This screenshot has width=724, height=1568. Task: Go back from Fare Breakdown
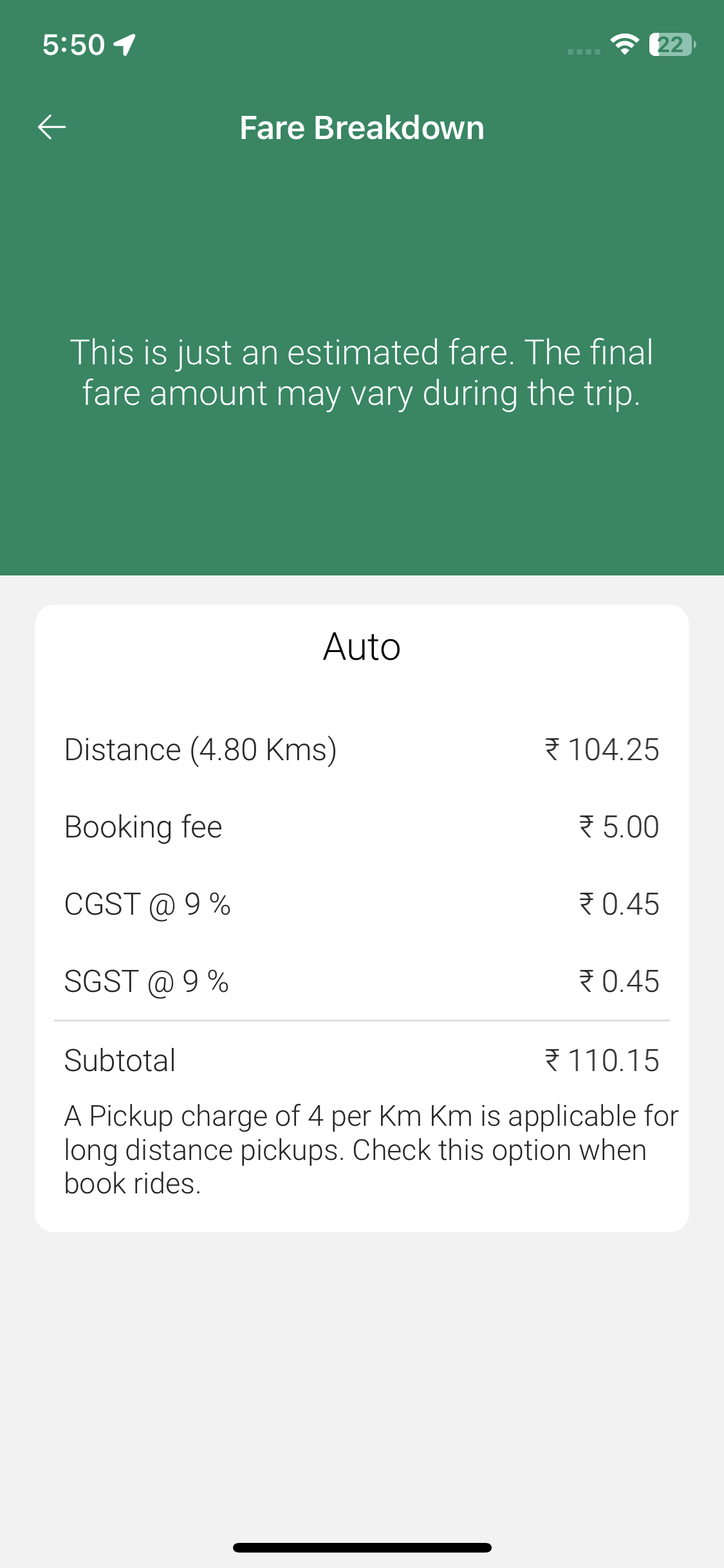click(x=52, y=127)
